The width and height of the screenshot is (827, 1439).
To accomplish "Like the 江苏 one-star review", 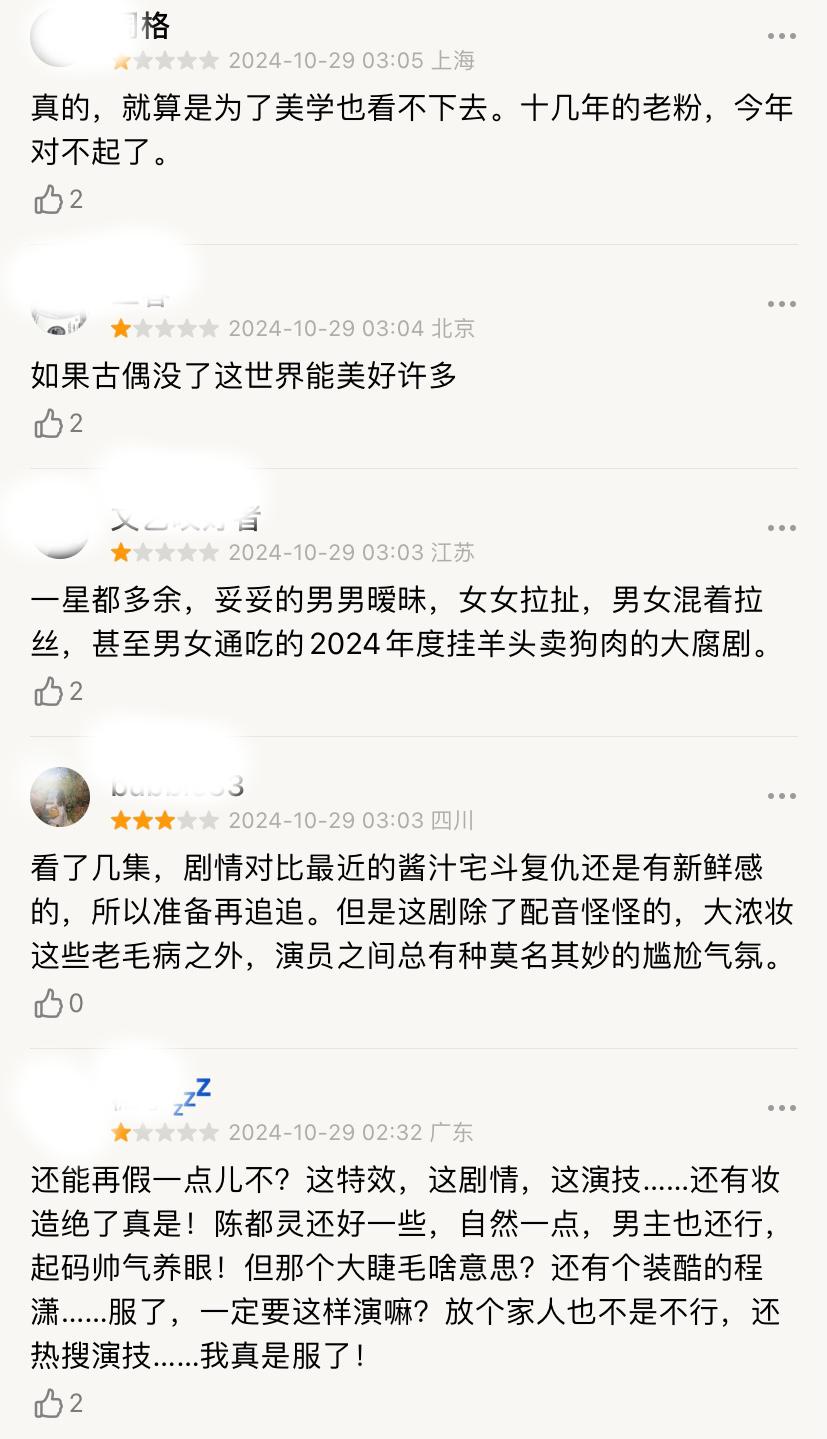I will point(49,692).
